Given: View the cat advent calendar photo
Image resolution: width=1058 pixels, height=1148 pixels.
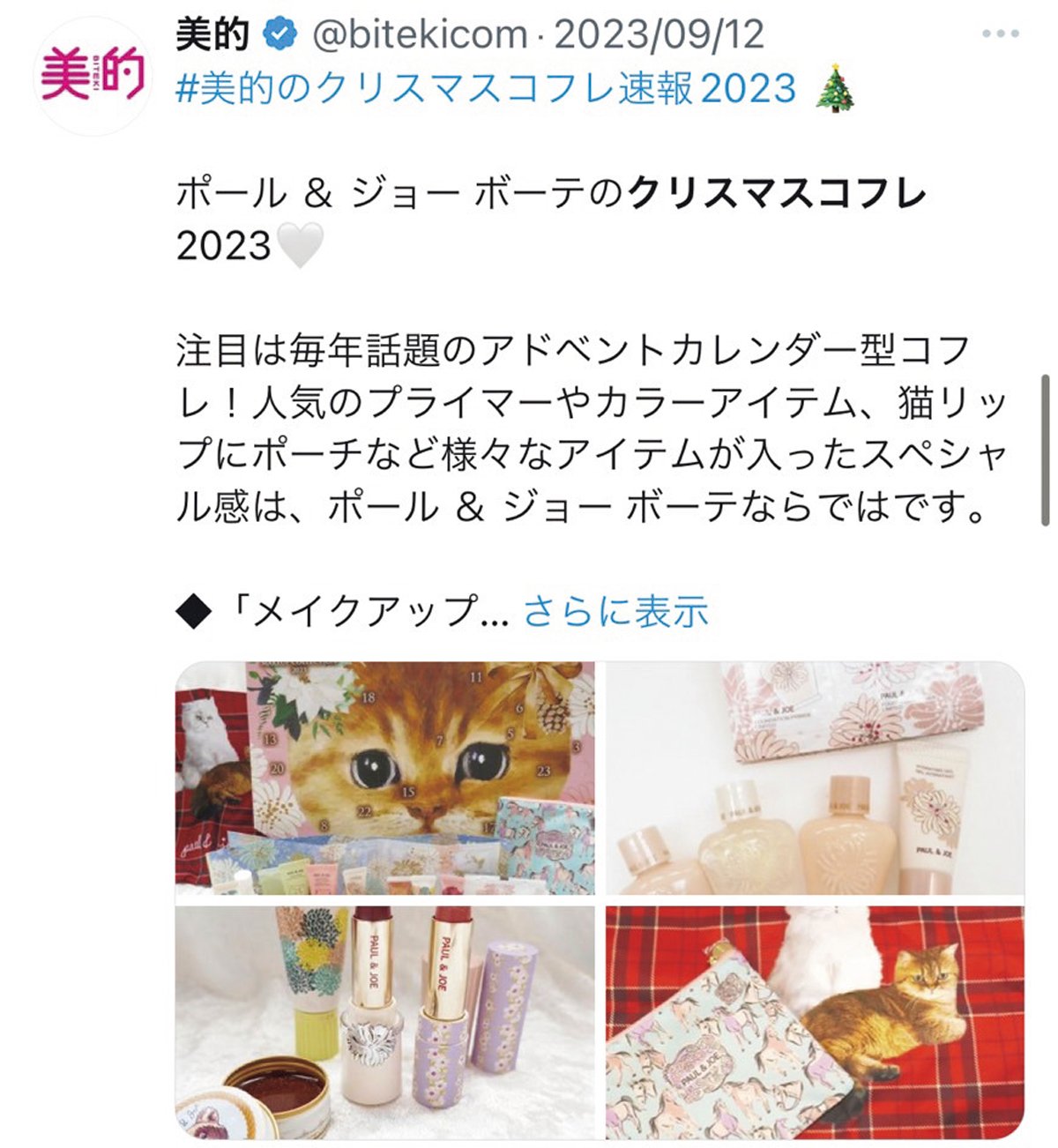Looking at the screenshot, I should [x=385, y=778].
